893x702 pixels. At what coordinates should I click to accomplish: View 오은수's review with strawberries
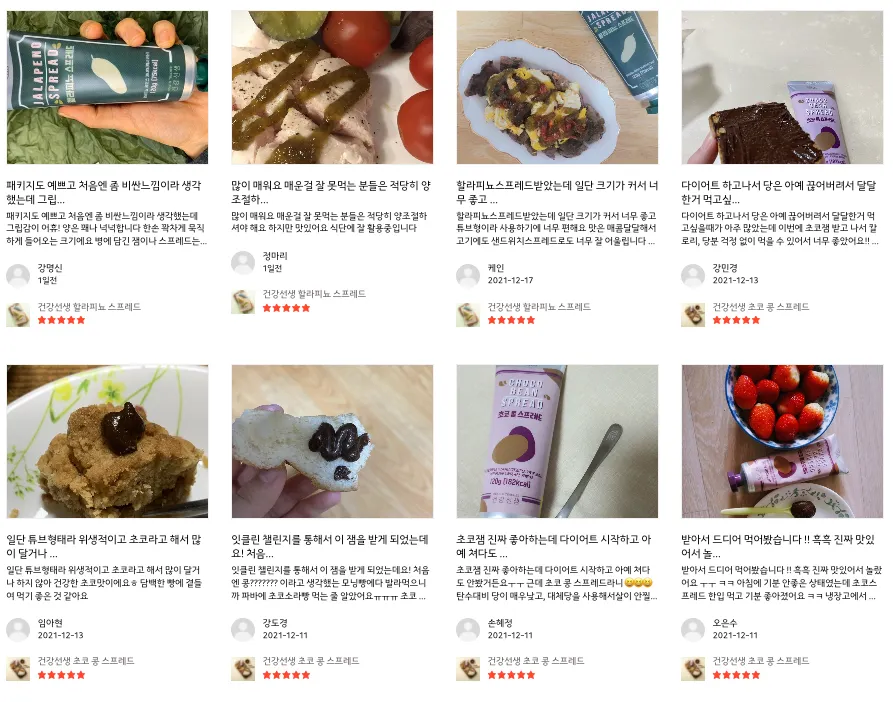782,441
